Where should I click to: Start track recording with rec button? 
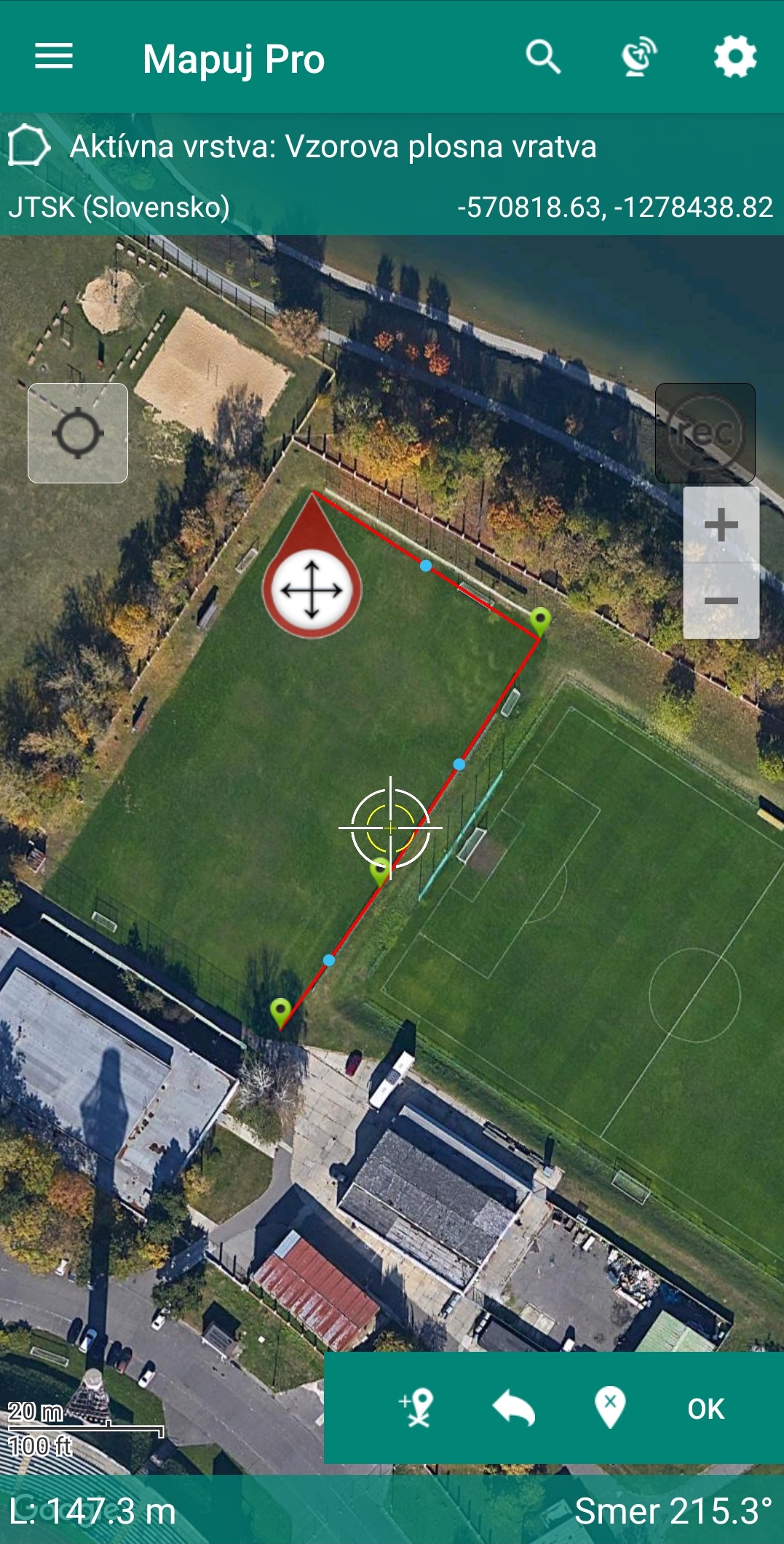pos(705,433)
